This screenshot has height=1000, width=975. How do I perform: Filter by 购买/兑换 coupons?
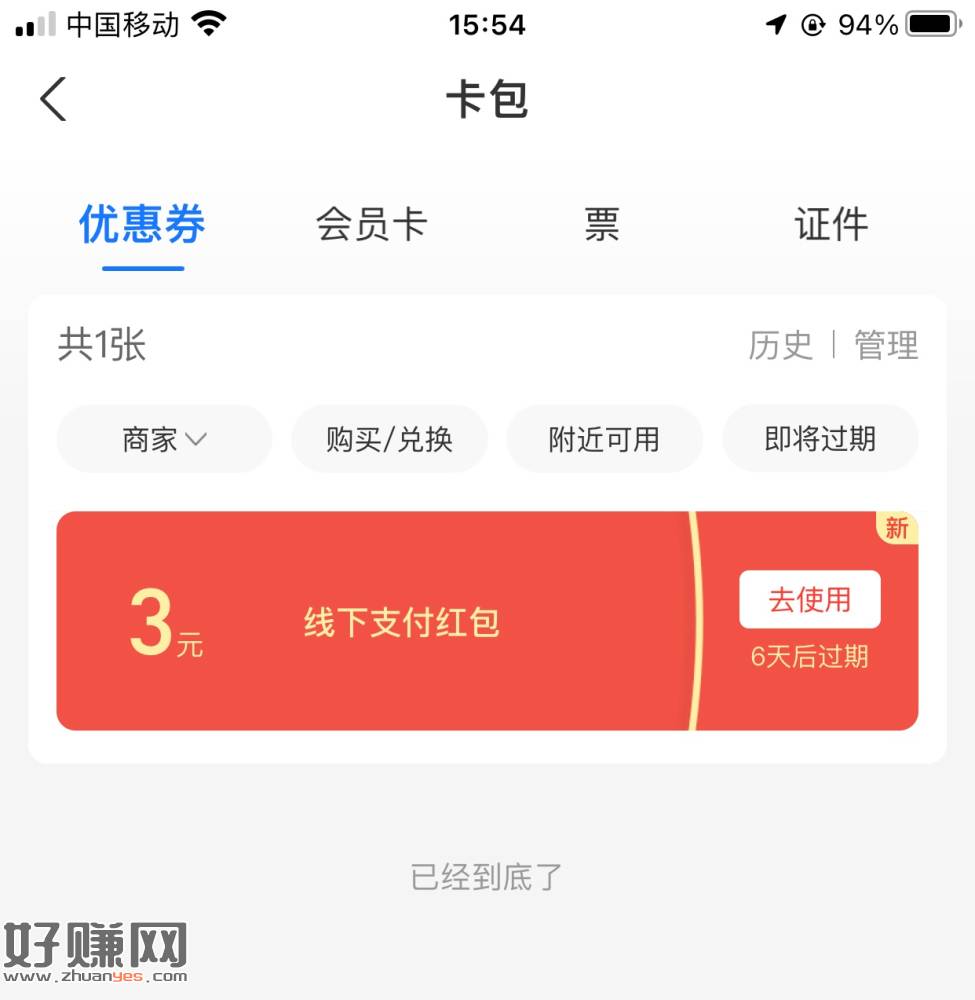coord(389,439)
